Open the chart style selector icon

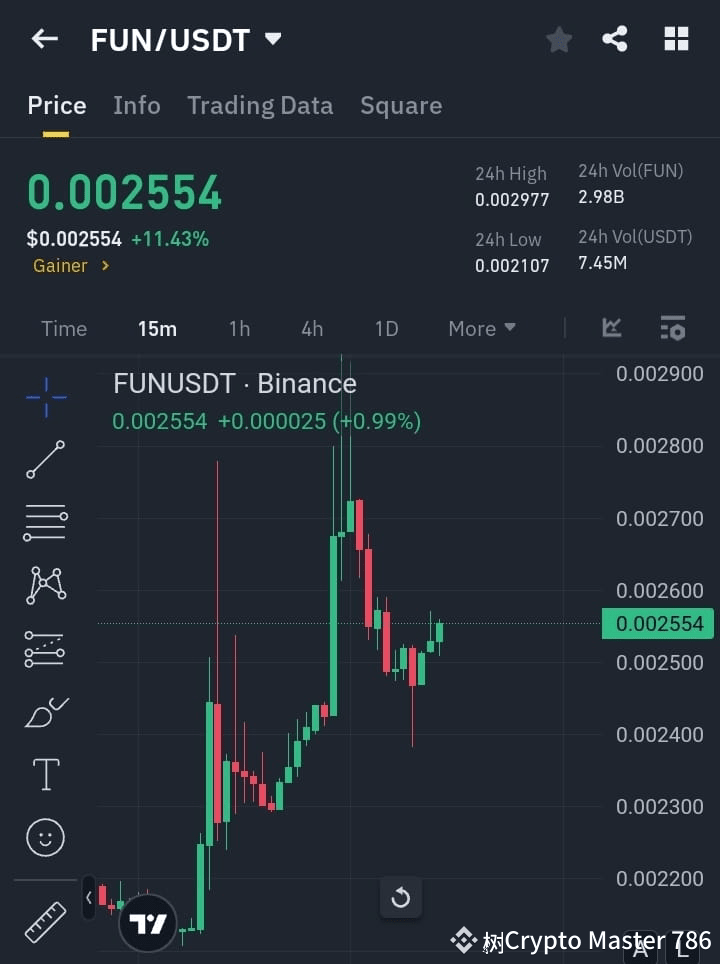(611, 328)
